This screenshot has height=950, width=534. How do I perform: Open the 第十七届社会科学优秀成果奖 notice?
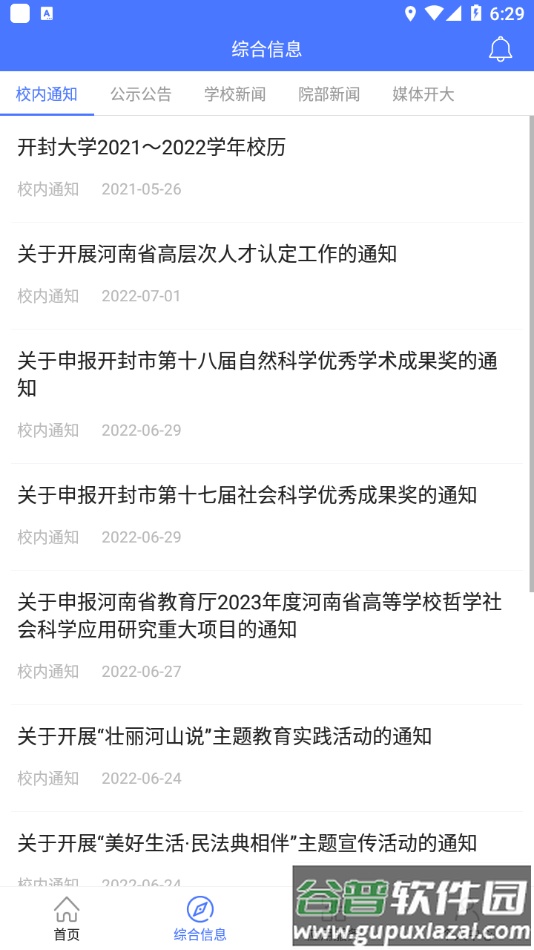click(267, 517)
